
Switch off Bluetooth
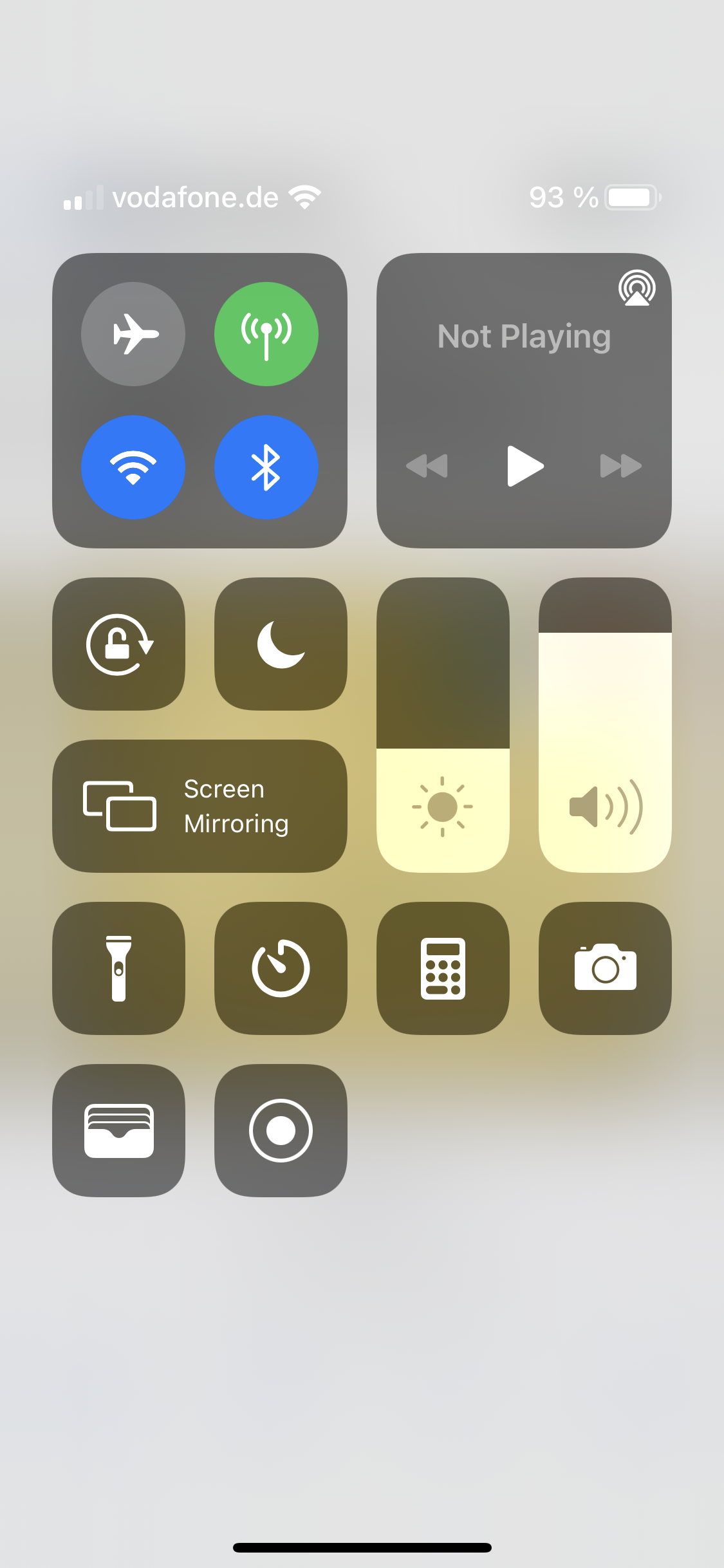(266, 467)
